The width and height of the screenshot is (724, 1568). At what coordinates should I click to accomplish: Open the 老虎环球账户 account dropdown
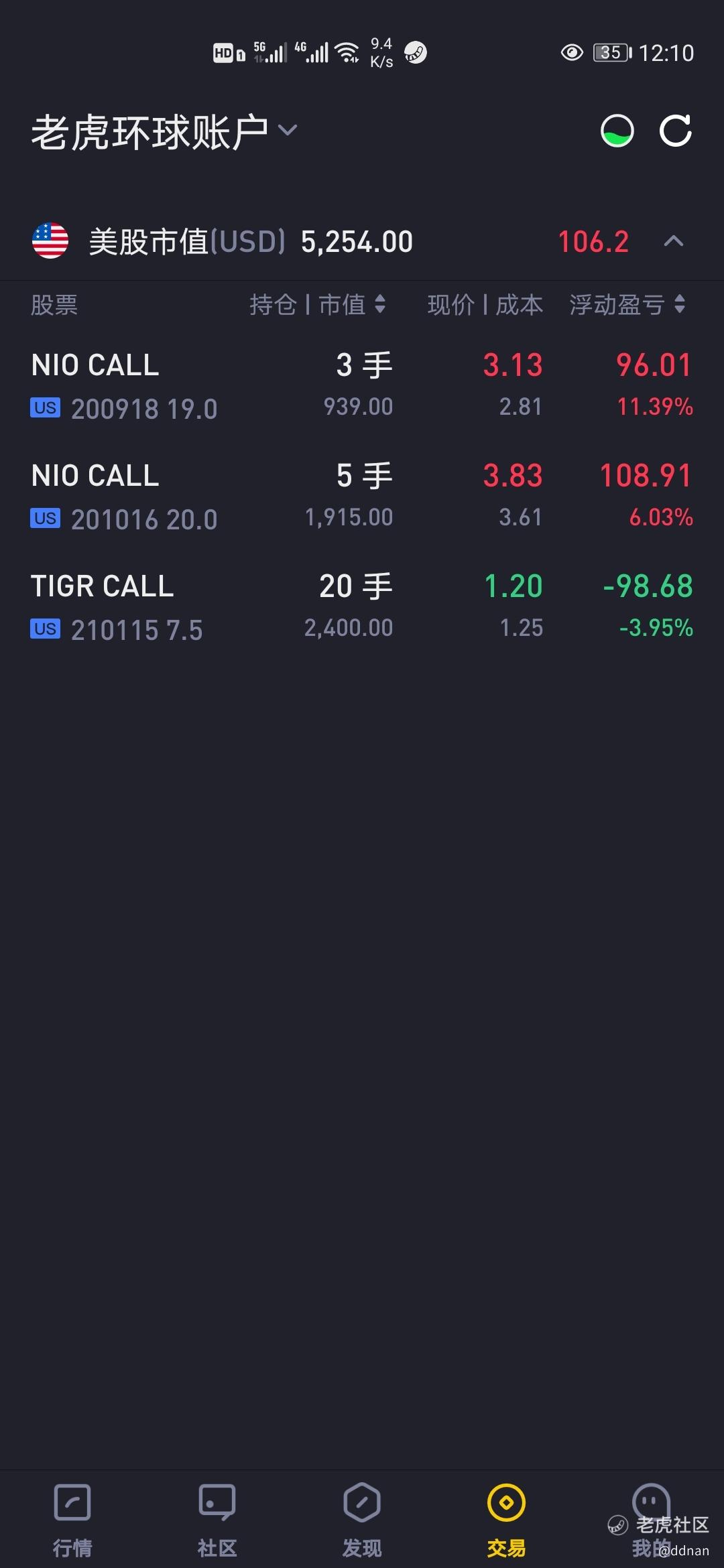164,131
